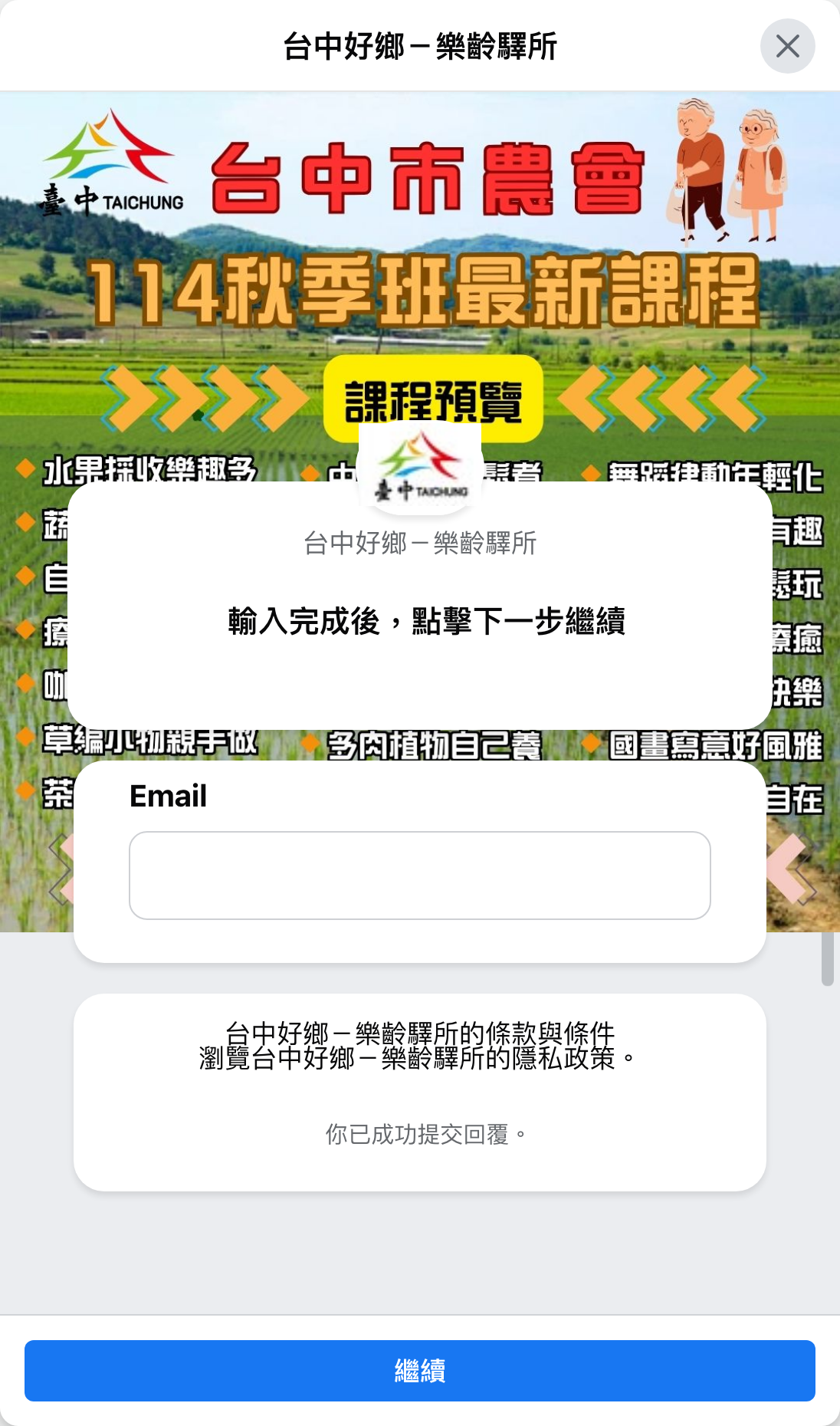Screen dimensions: 840x1426
Task: Select the 台中好鄉－樂齡驛所 title at top
Action: [x=420, y=46]
